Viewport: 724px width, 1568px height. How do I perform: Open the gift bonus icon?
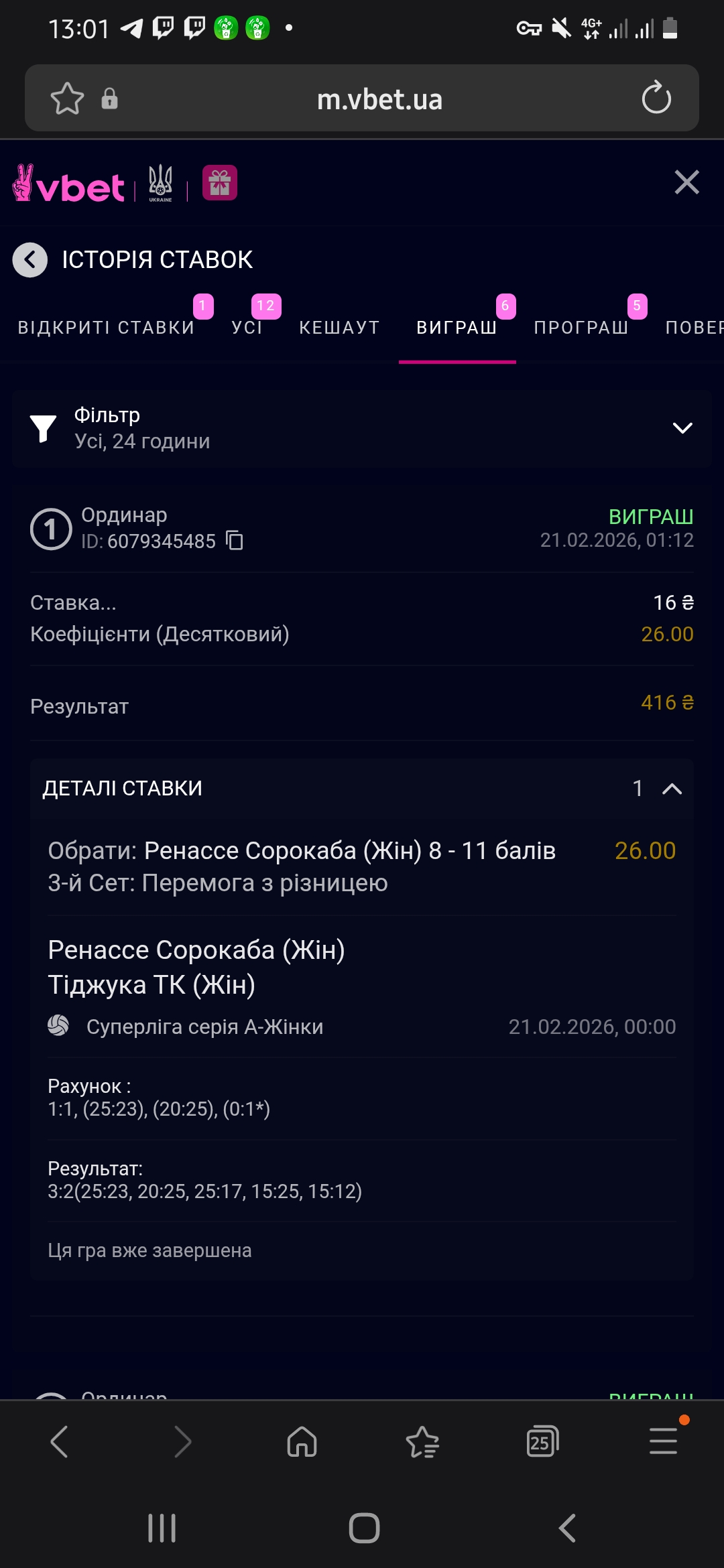[x=220, y=183]
